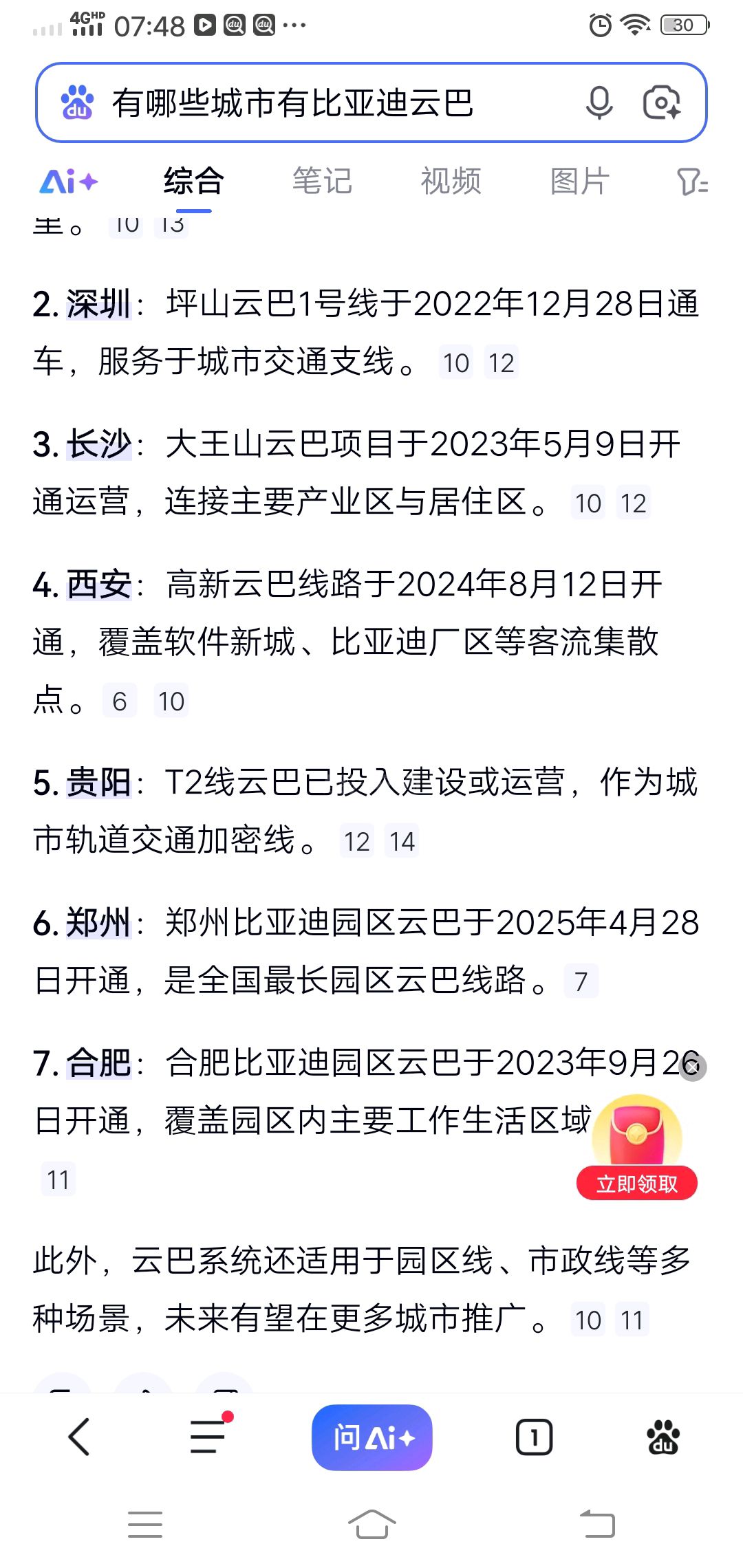Viewport: 743px width, 1568px height.
Task: Open the 郑州 highlighted link
Action: [98, 923]
